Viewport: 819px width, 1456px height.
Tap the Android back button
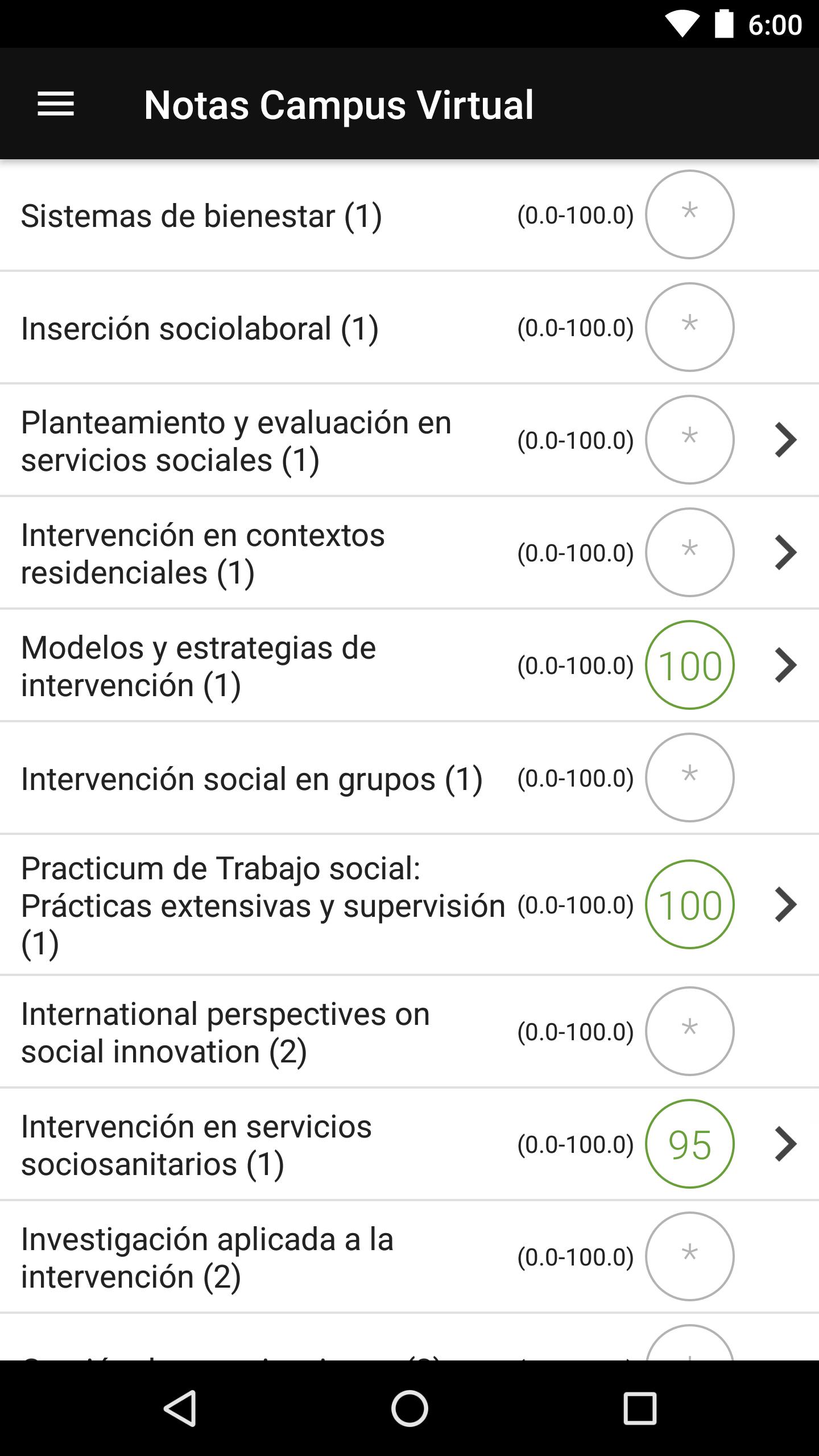tap(180, 1408)
